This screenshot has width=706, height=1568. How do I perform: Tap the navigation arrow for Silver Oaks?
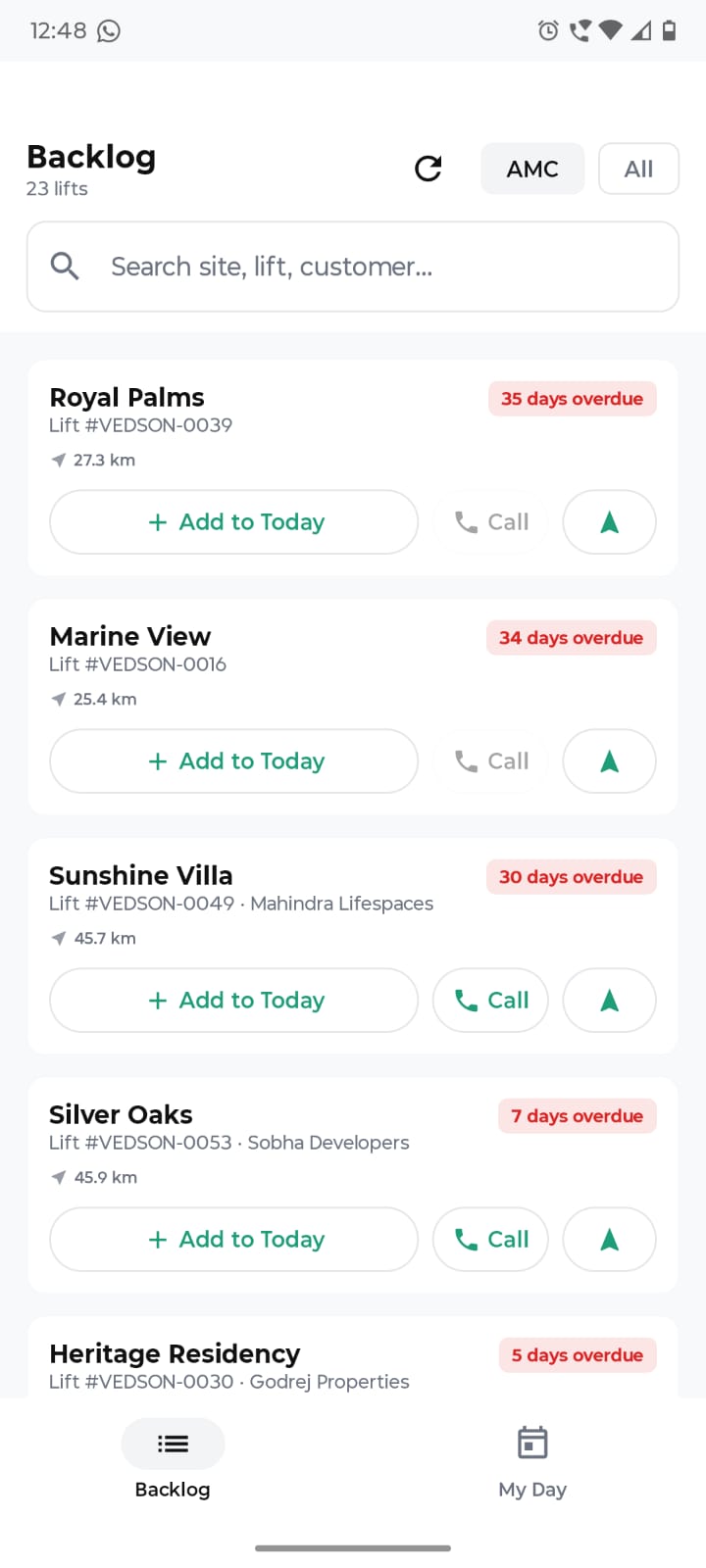point(609,1240)
